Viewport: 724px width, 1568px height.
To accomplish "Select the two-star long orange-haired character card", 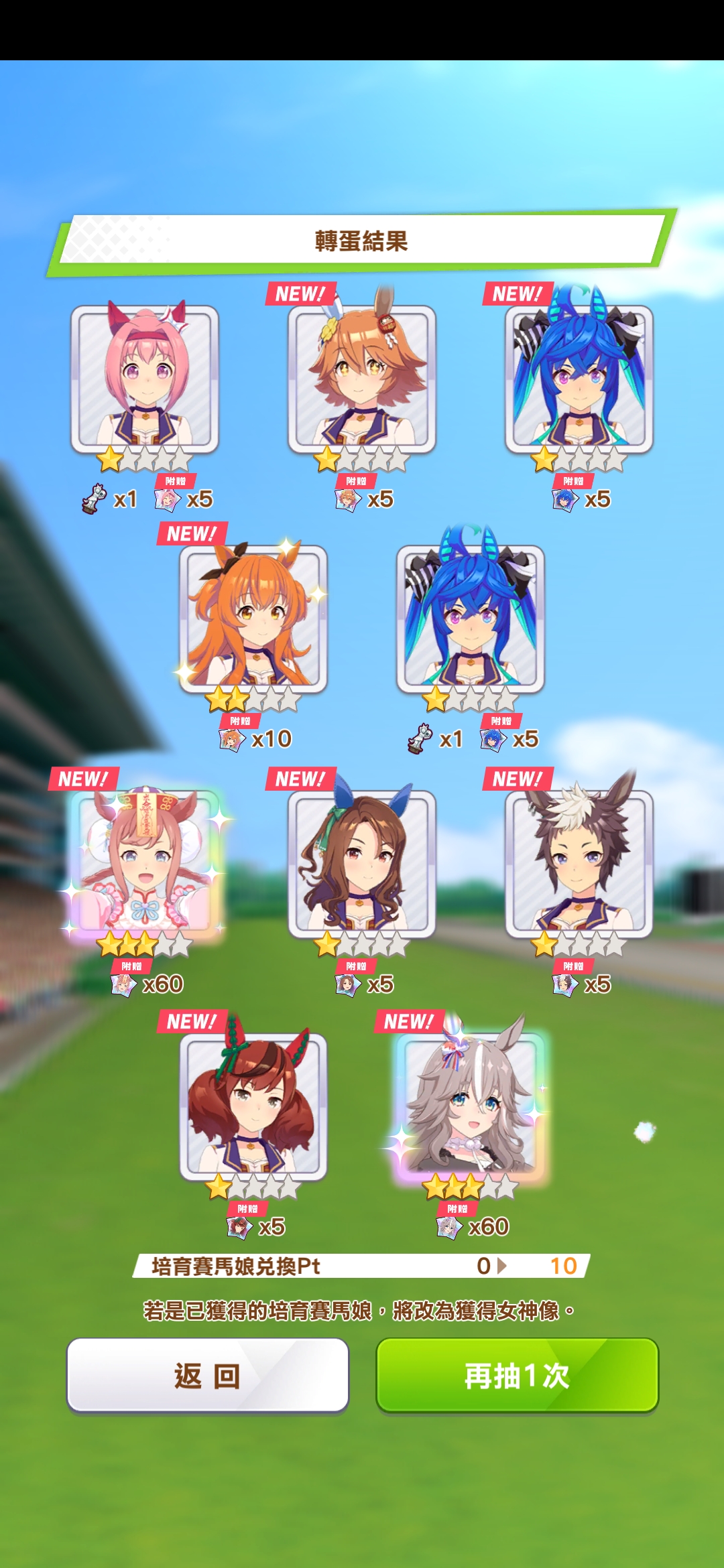I will coord(253,620).
